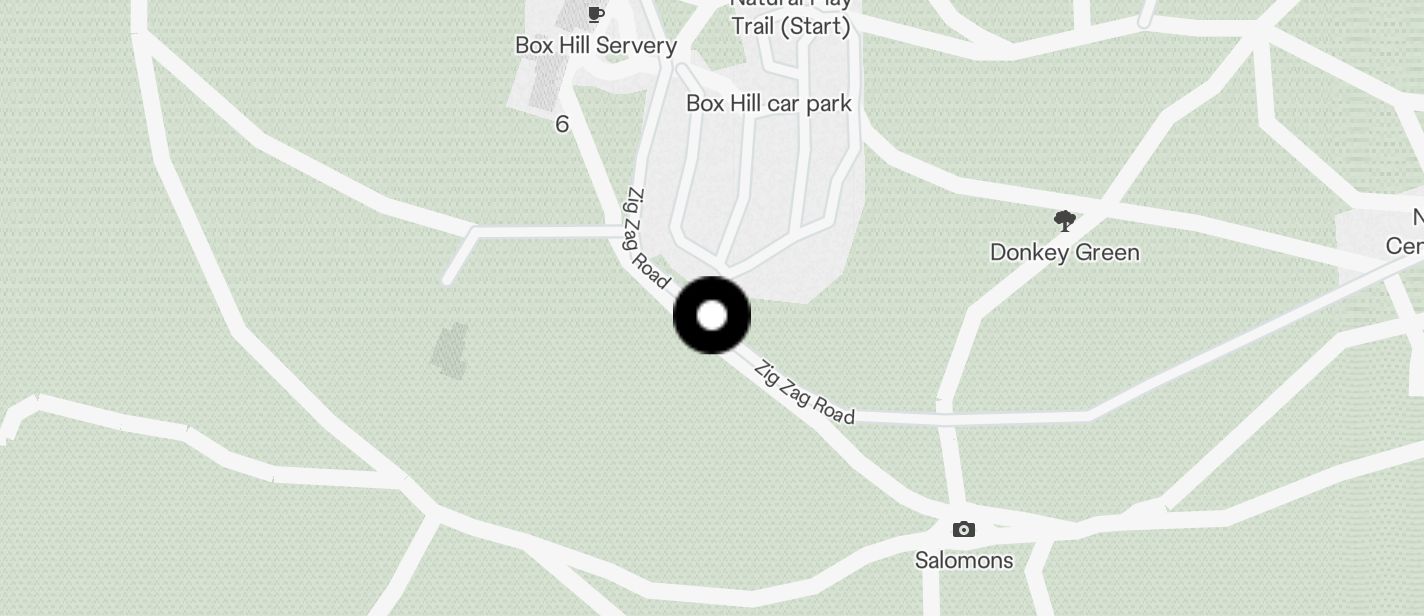Screen dimensions: 1424x616
Task: Tap the black location pin marker
Action: click(x=711, y=316)
